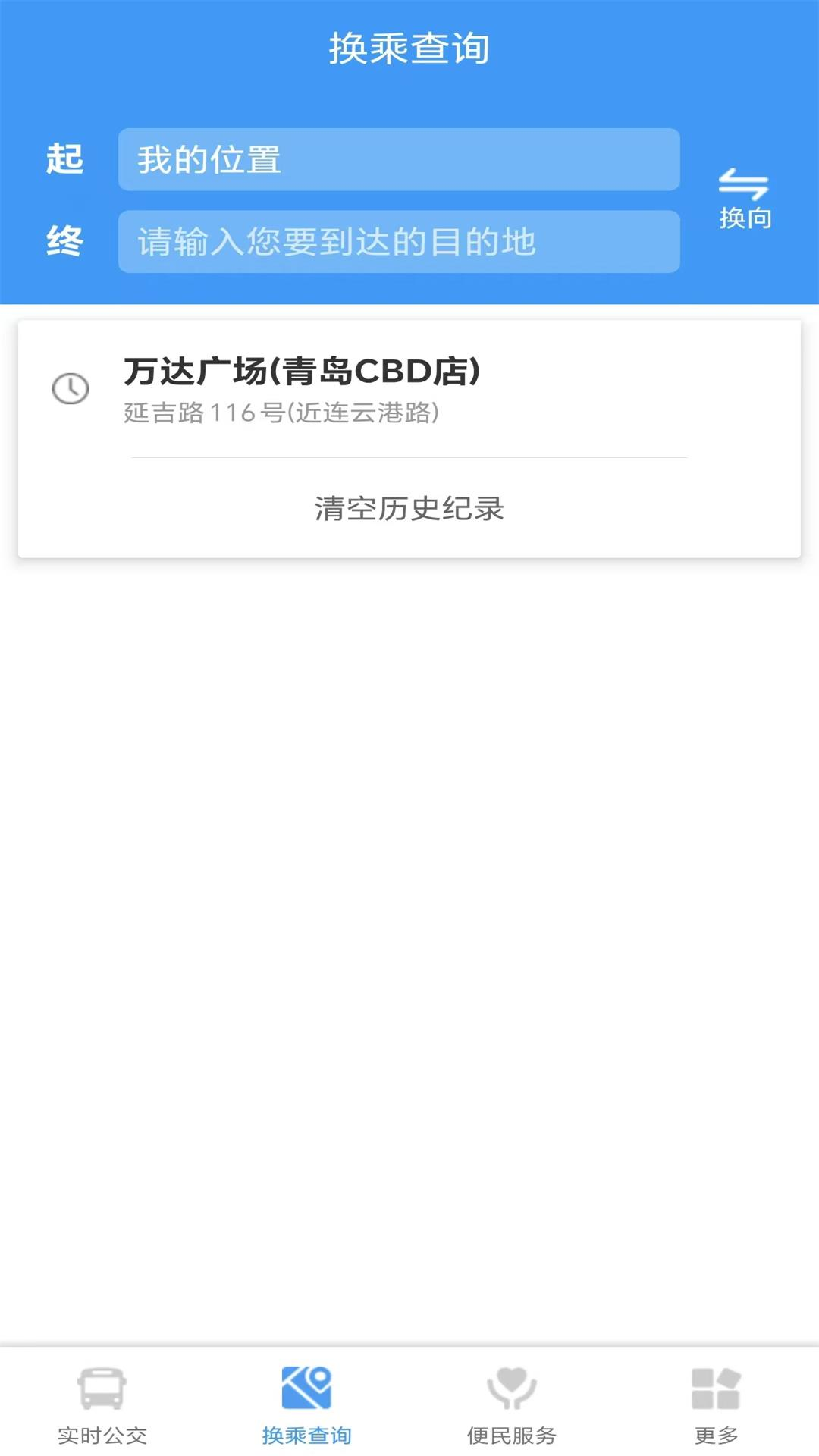
Task: Tap the blue double-arrow swap icon
Action: point(744,184)
